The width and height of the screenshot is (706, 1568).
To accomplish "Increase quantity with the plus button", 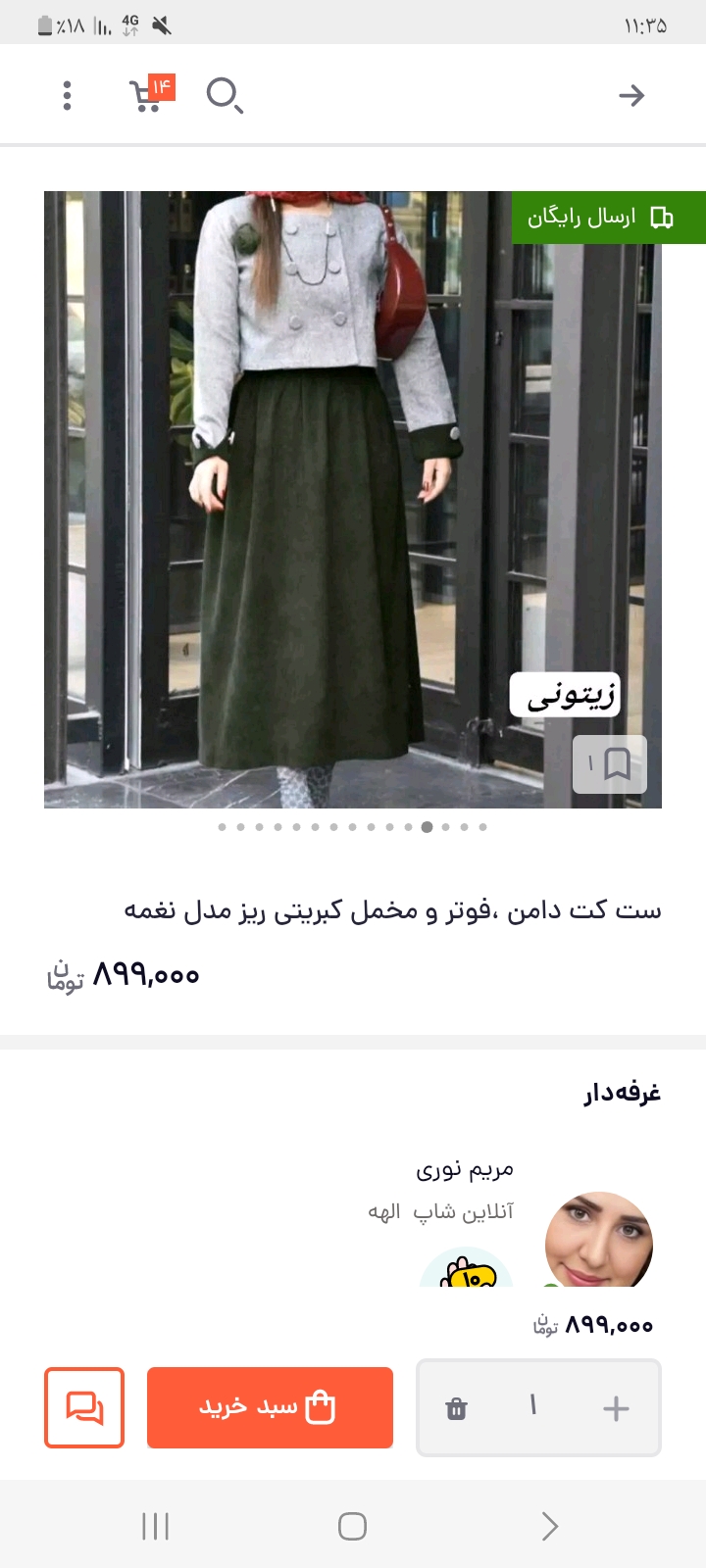I will tap(616, 1408).
